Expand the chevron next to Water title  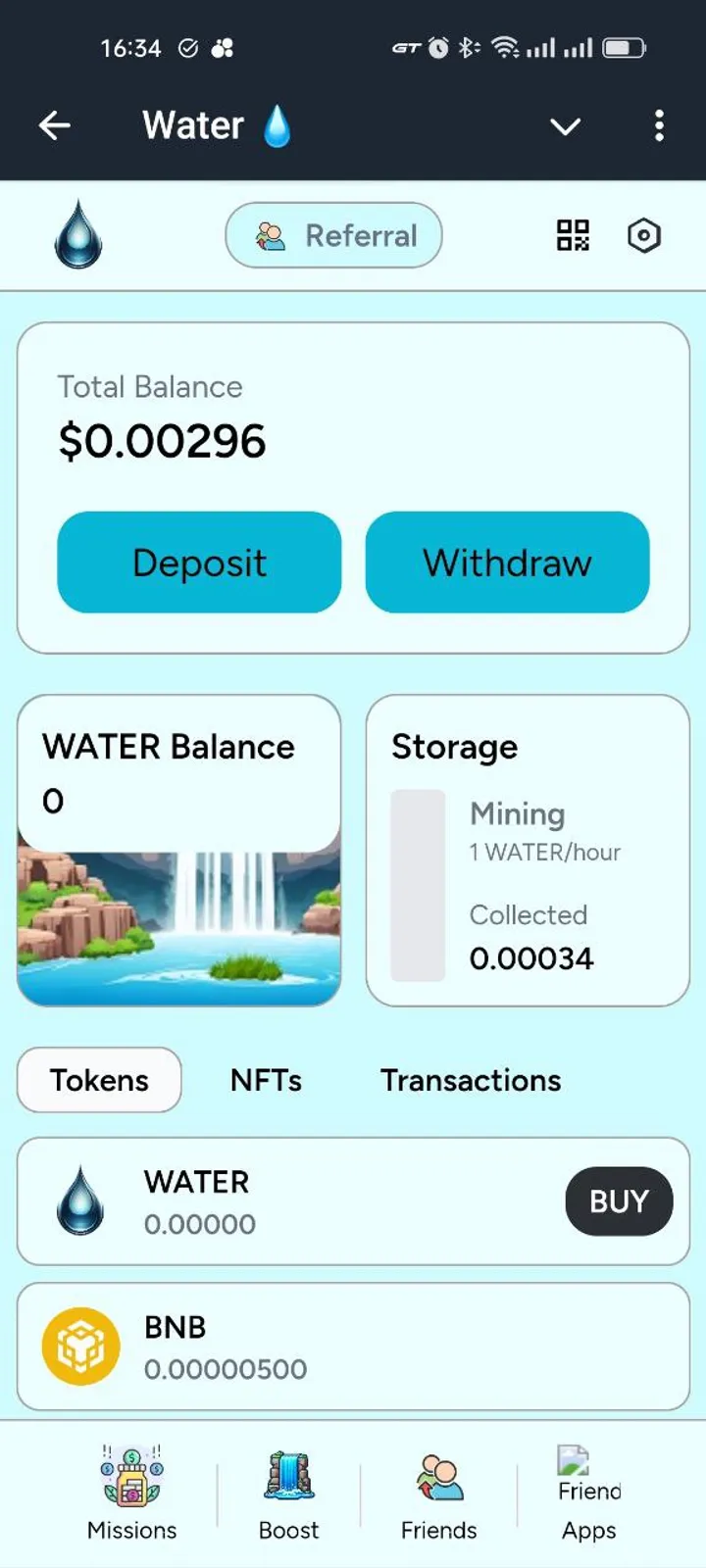click(565, 127)
